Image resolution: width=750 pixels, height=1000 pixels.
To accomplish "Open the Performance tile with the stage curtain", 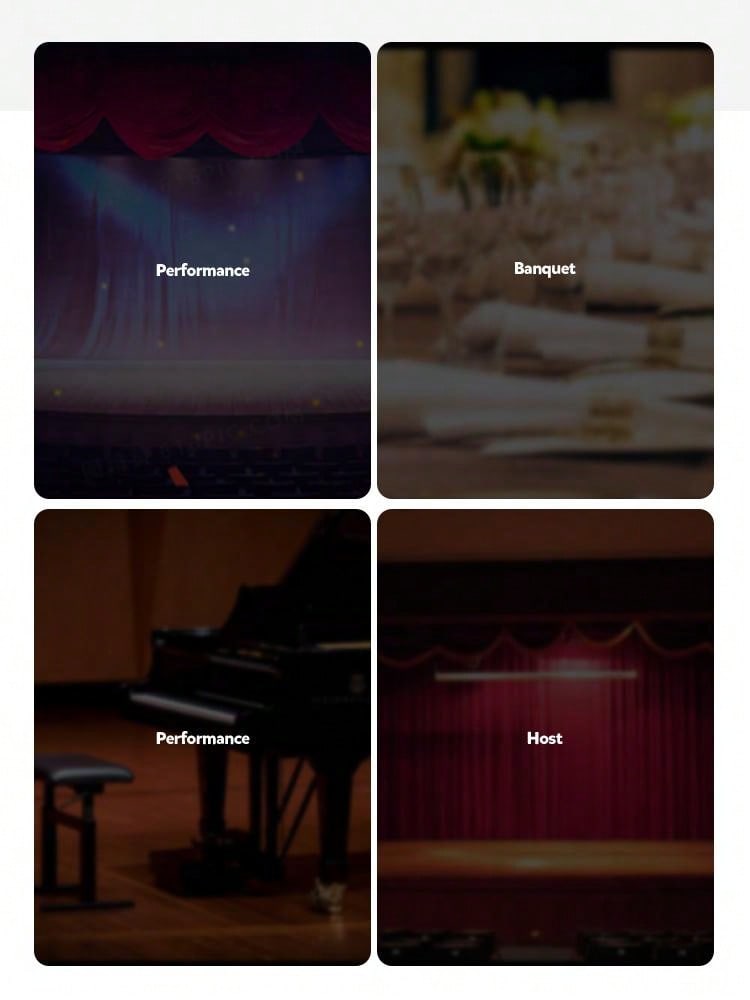I will [202, 270].
